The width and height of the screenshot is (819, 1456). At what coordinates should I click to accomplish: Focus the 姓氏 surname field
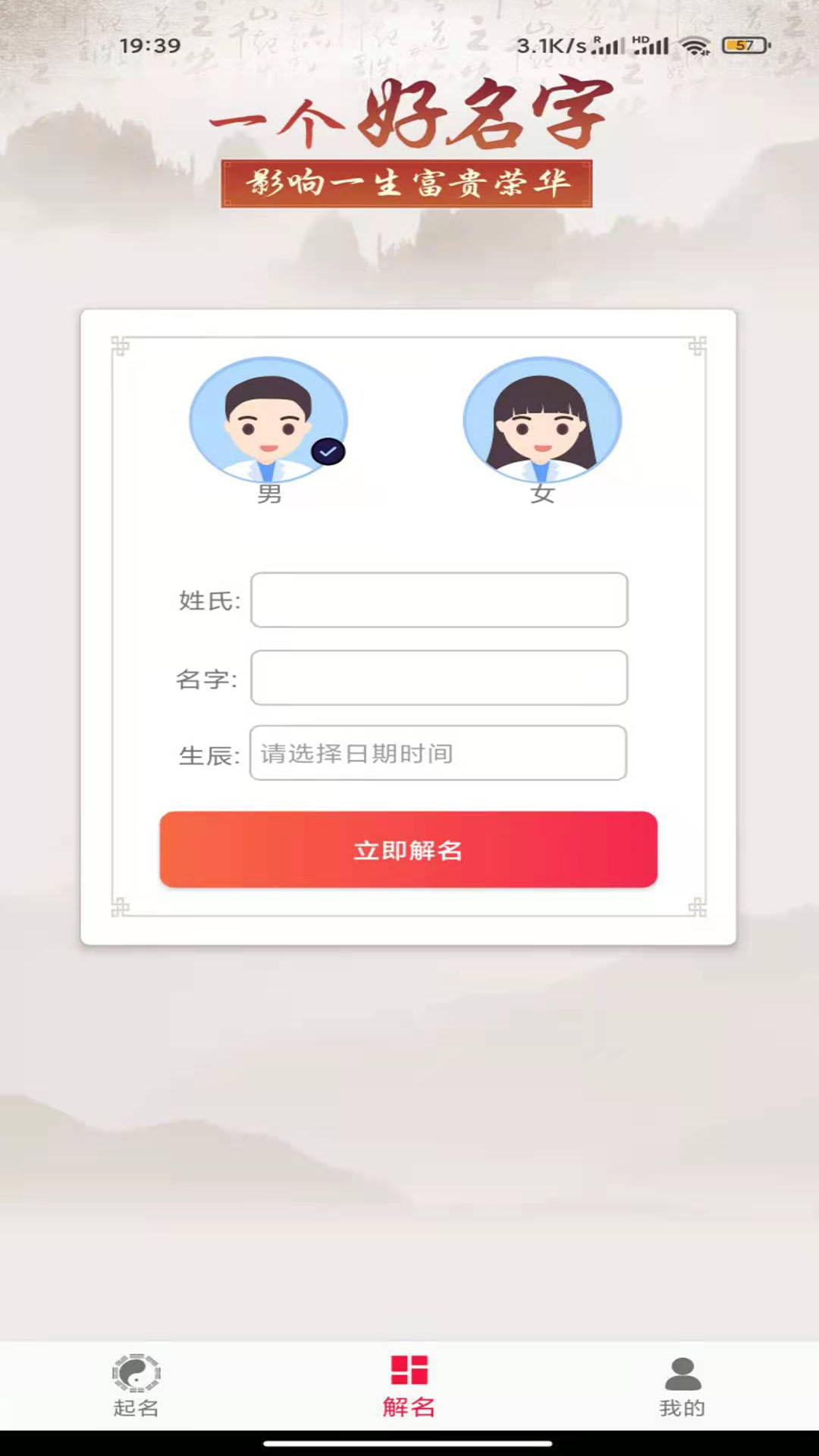(x=439, y=600)
